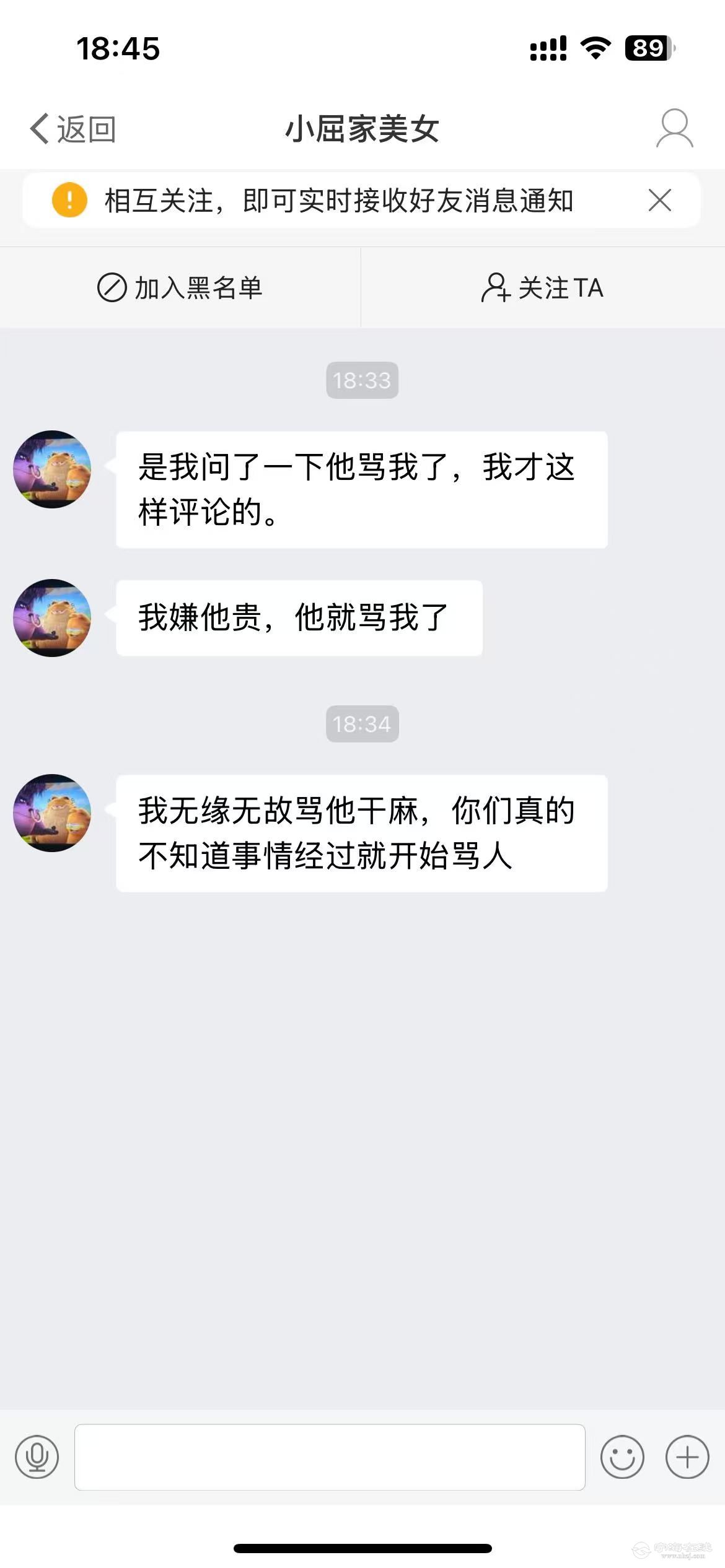Open sender's avatar beside 我嫌他贵 message
725x1568 pixels.
52,618
